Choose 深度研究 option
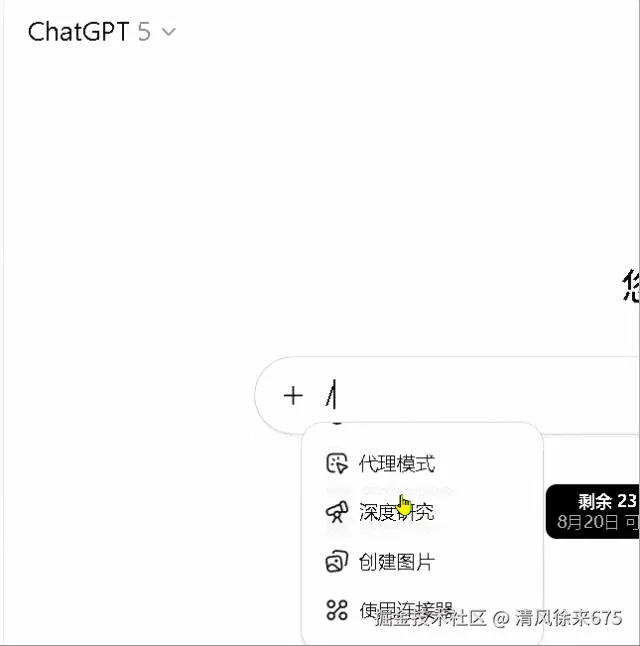This screenshot has width=640, height=646. [396, 512]
